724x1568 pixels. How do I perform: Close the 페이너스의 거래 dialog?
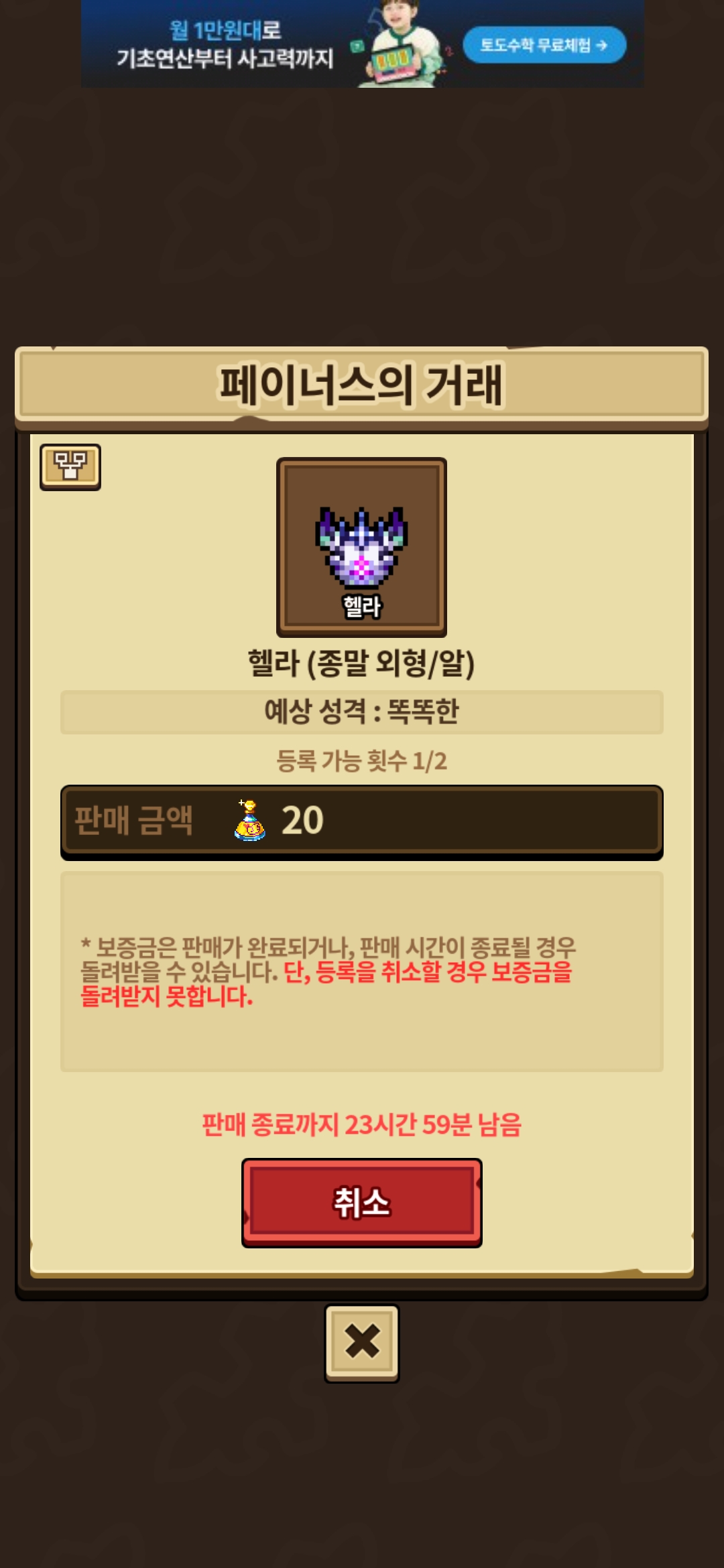point(362,1343)
